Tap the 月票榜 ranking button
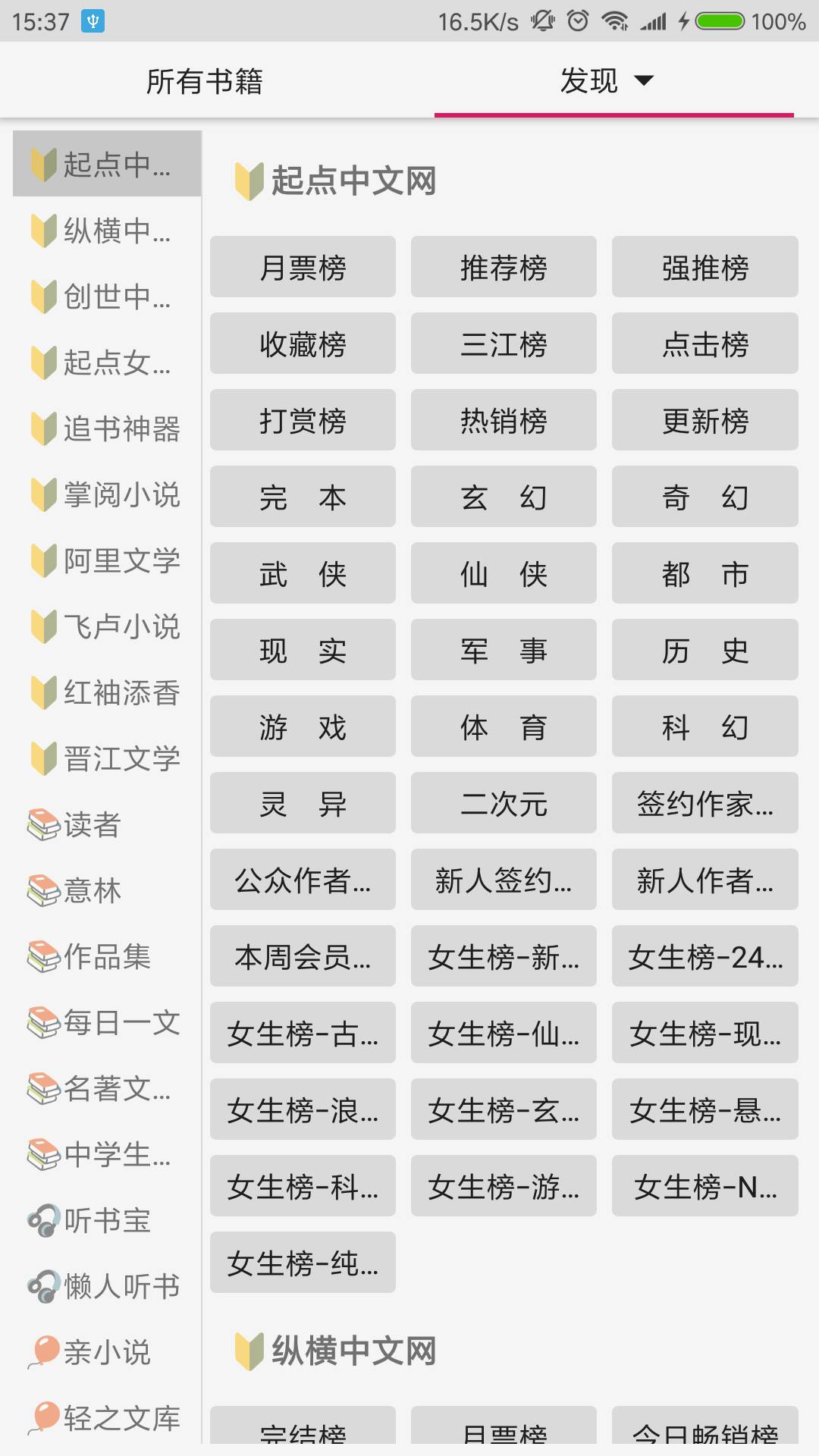This screenshot has height=1456, width=819. click(x=303, y=267)
